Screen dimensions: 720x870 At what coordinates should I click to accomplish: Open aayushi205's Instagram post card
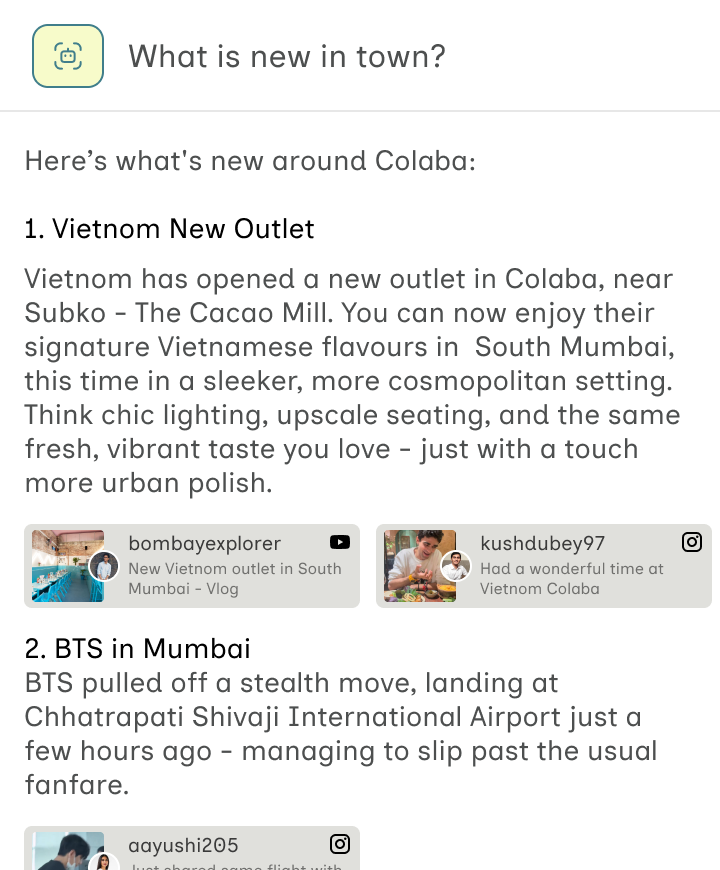click(192, 849)
